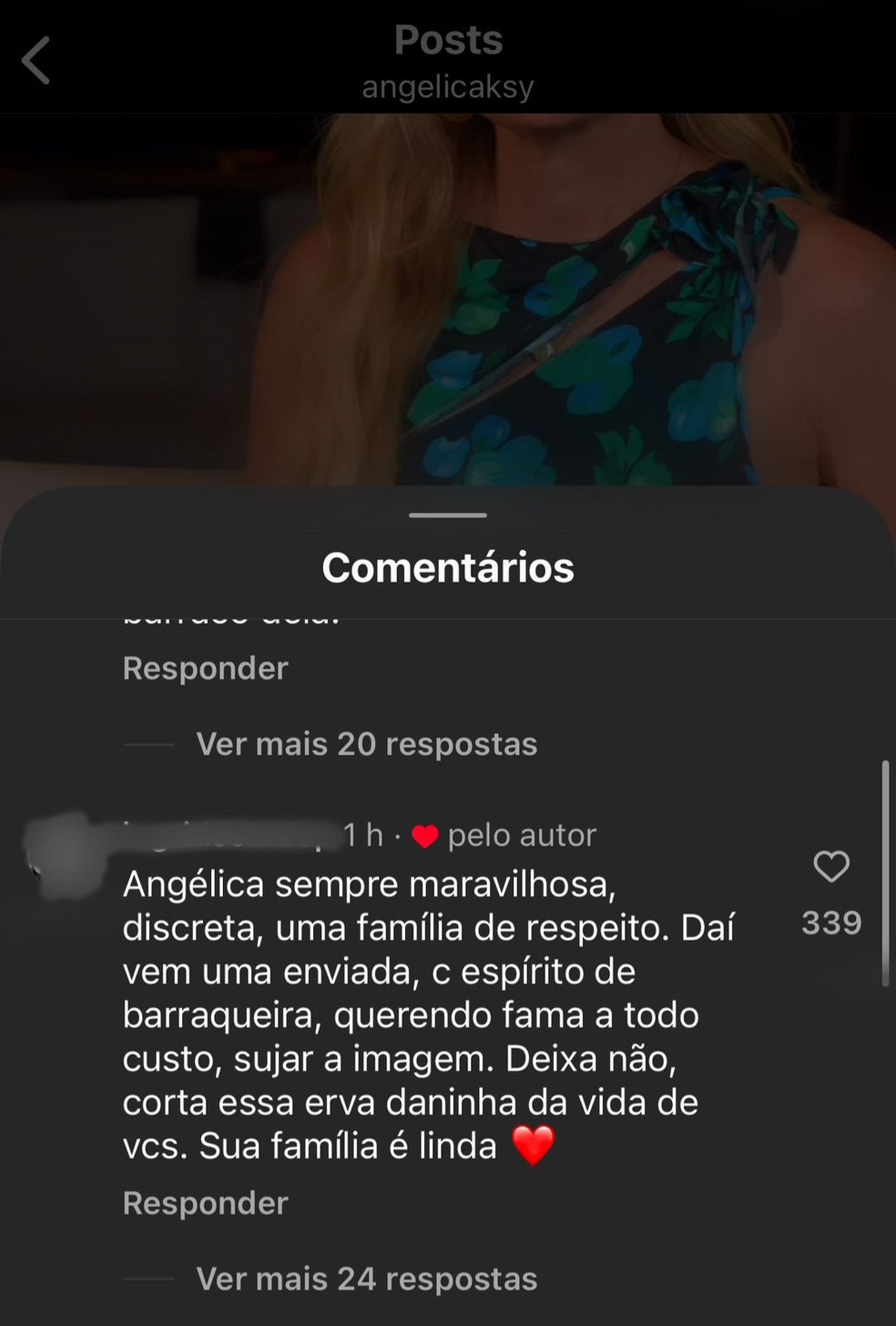896x1326 pixels.
Task: Expand 'Ver mais 20 respostas'
Action: (x=366, y=744)
